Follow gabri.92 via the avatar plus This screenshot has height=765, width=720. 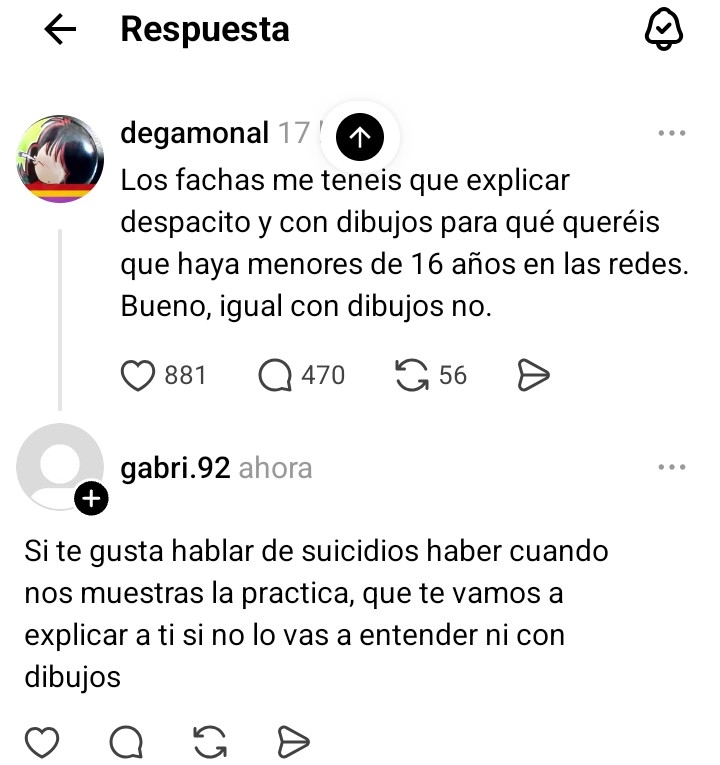[x=92, y=499]
